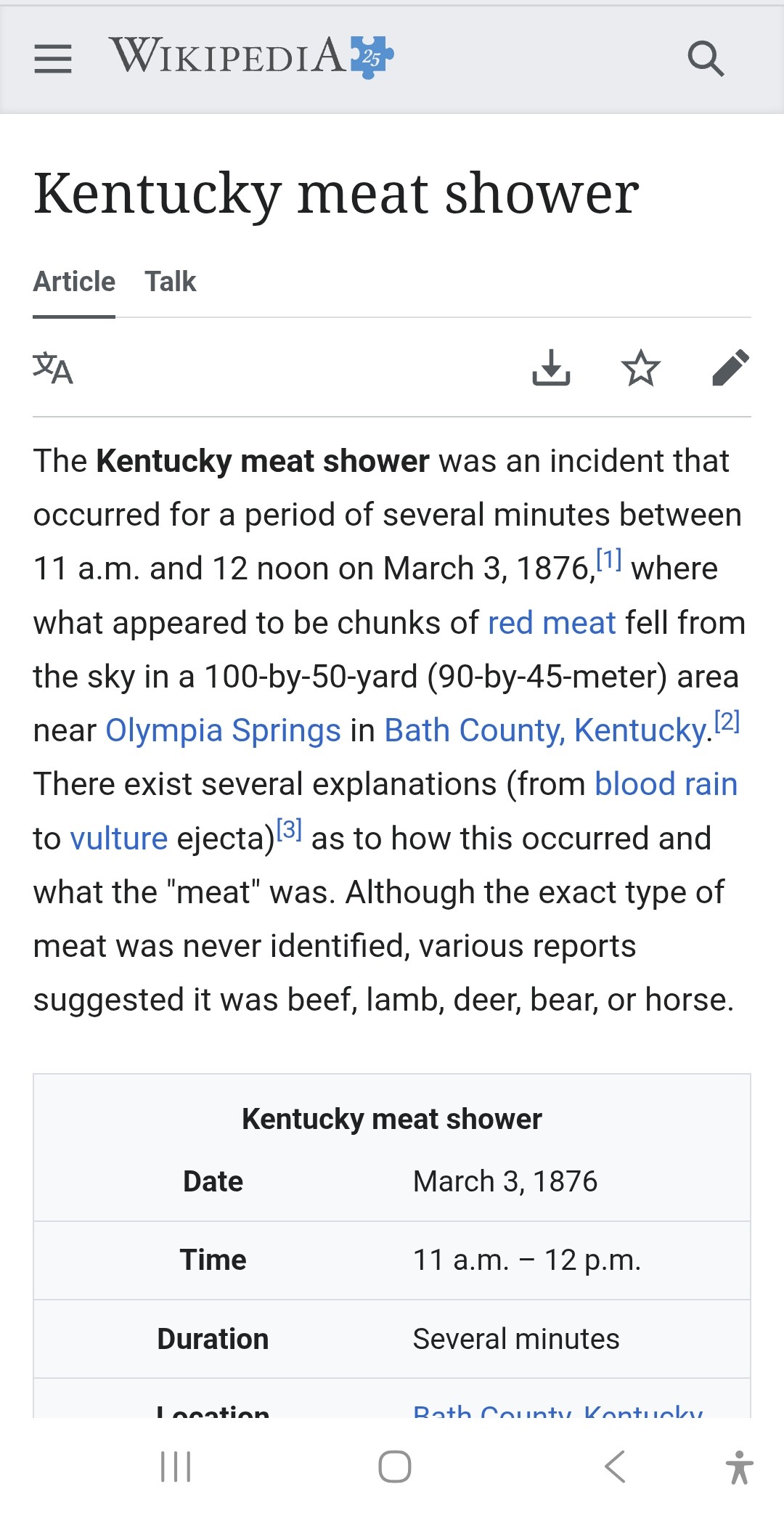The image size is (784, 1516).
Task: Edit this article with pencil icon
Action: [730, 368]
